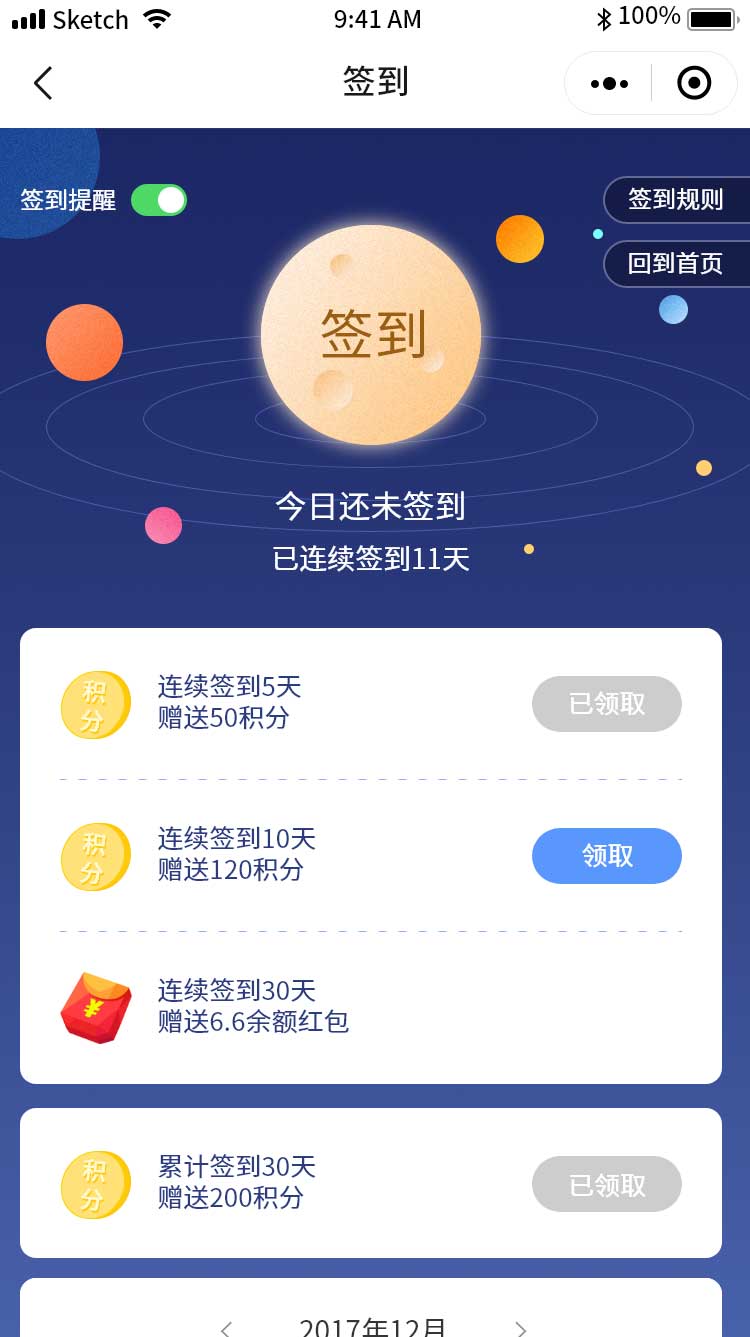Show next month after 2017年12月
Viewport: 750px width, 1337px height.
(520, 1329)
